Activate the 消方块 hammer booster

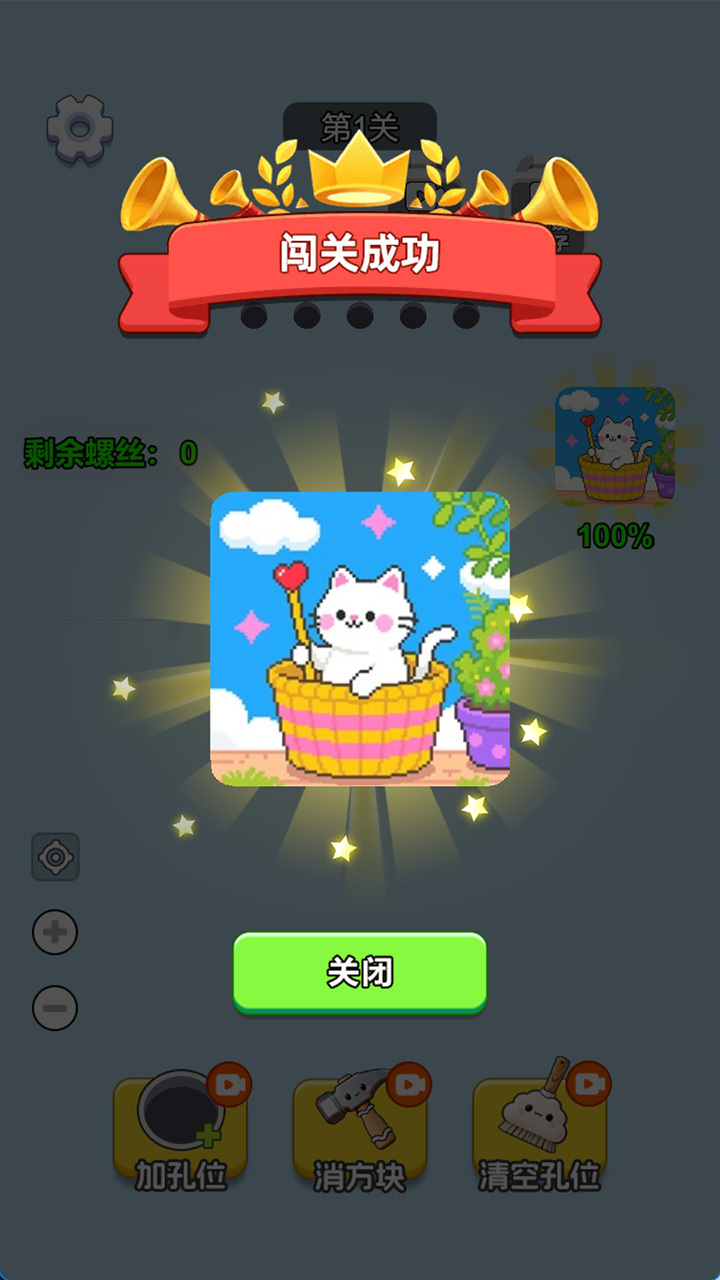(x=360, y=1130)
